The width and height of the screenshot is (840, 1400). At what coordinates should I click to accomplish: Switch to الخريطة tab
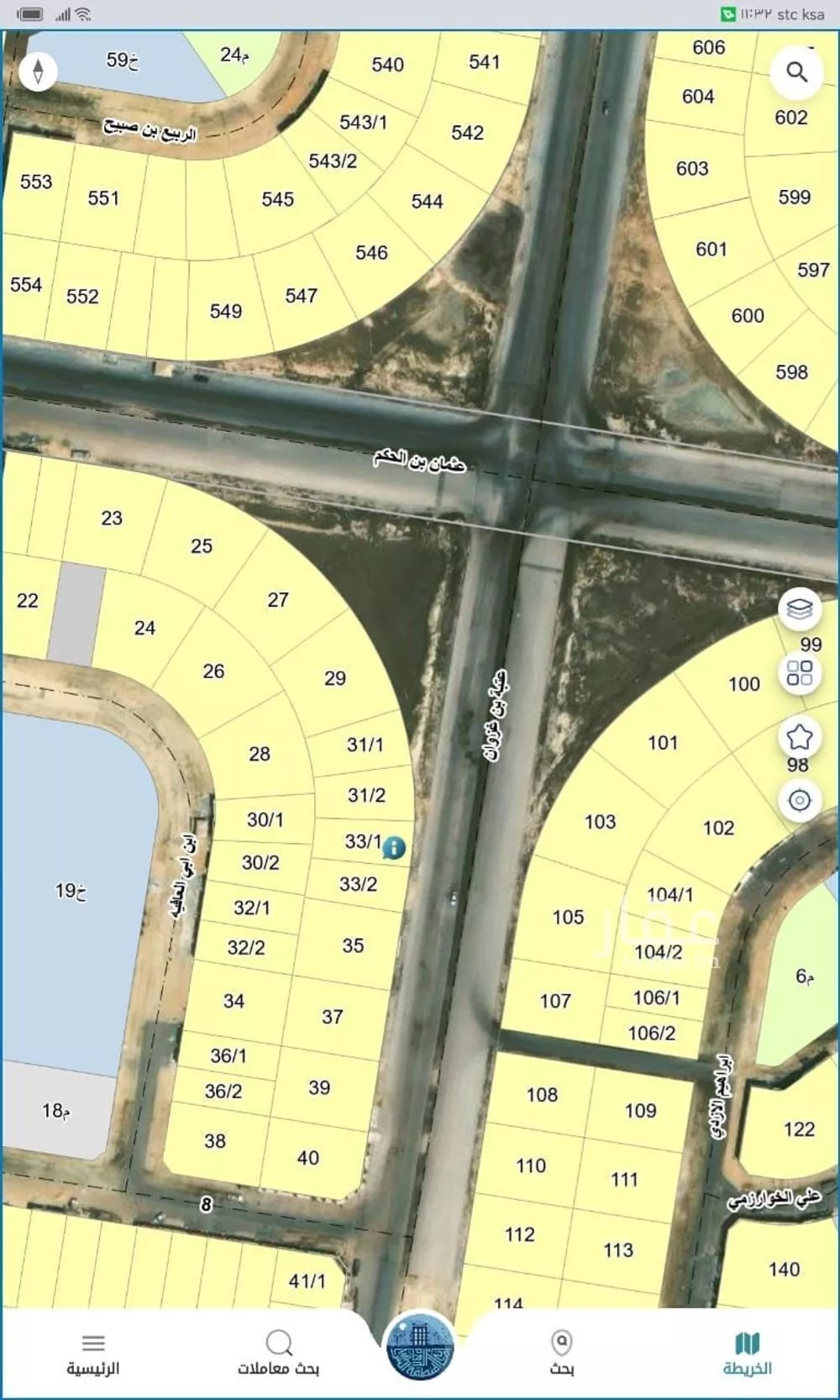(747, 1352)
